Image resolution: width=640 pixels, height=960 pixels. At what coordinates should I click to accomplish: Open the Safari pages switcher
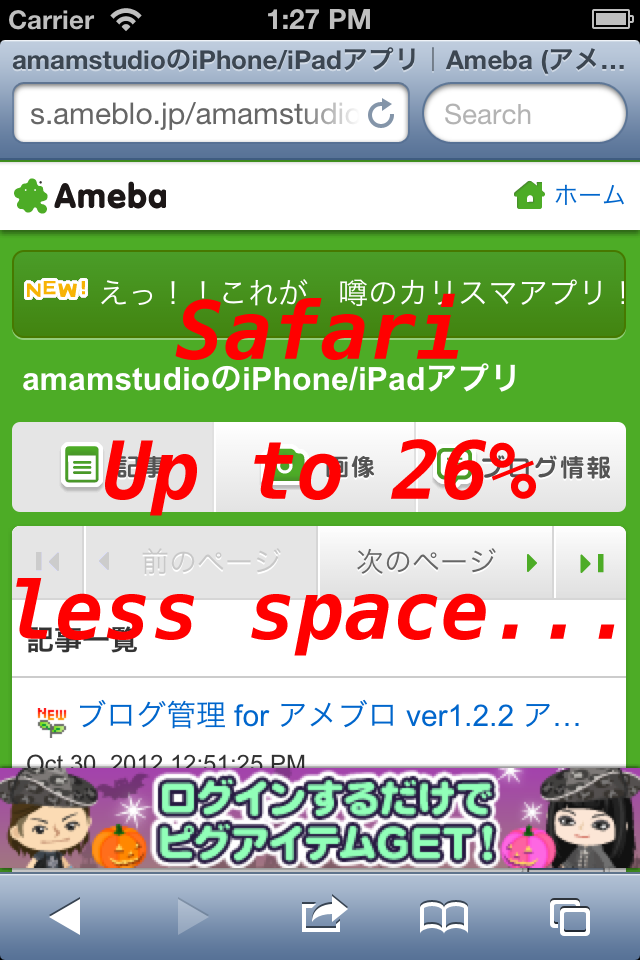570,915
